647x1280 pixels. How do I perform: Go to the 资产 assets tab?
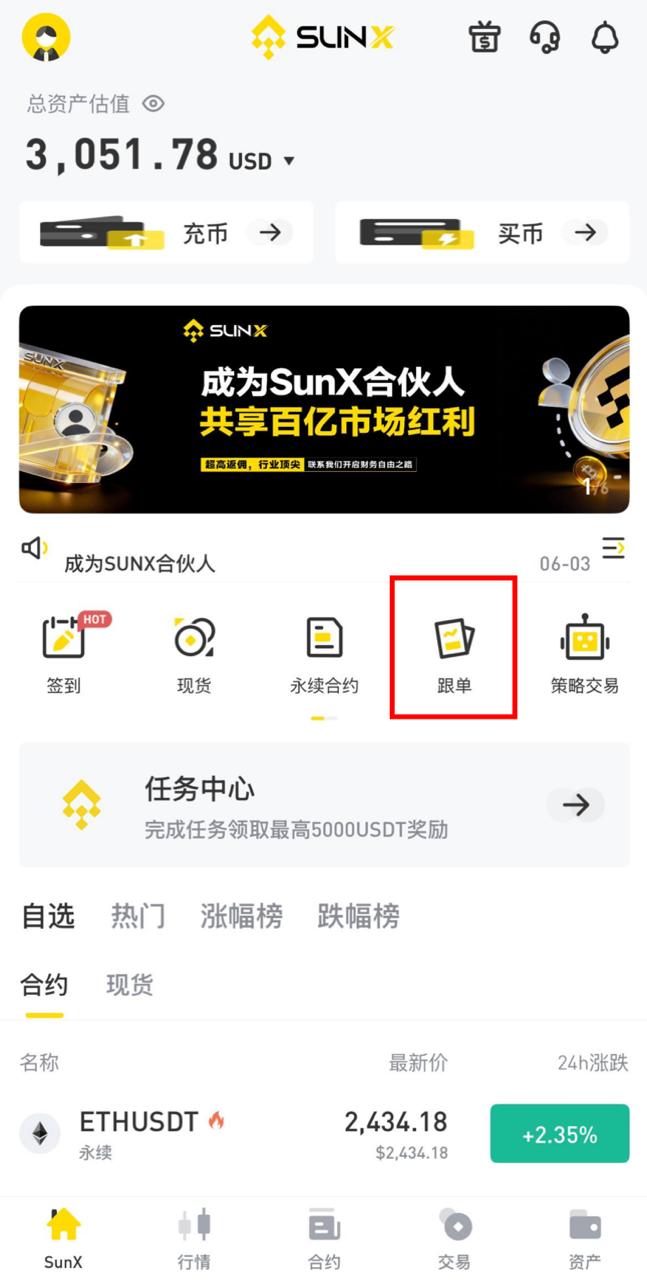[585, 1238]
